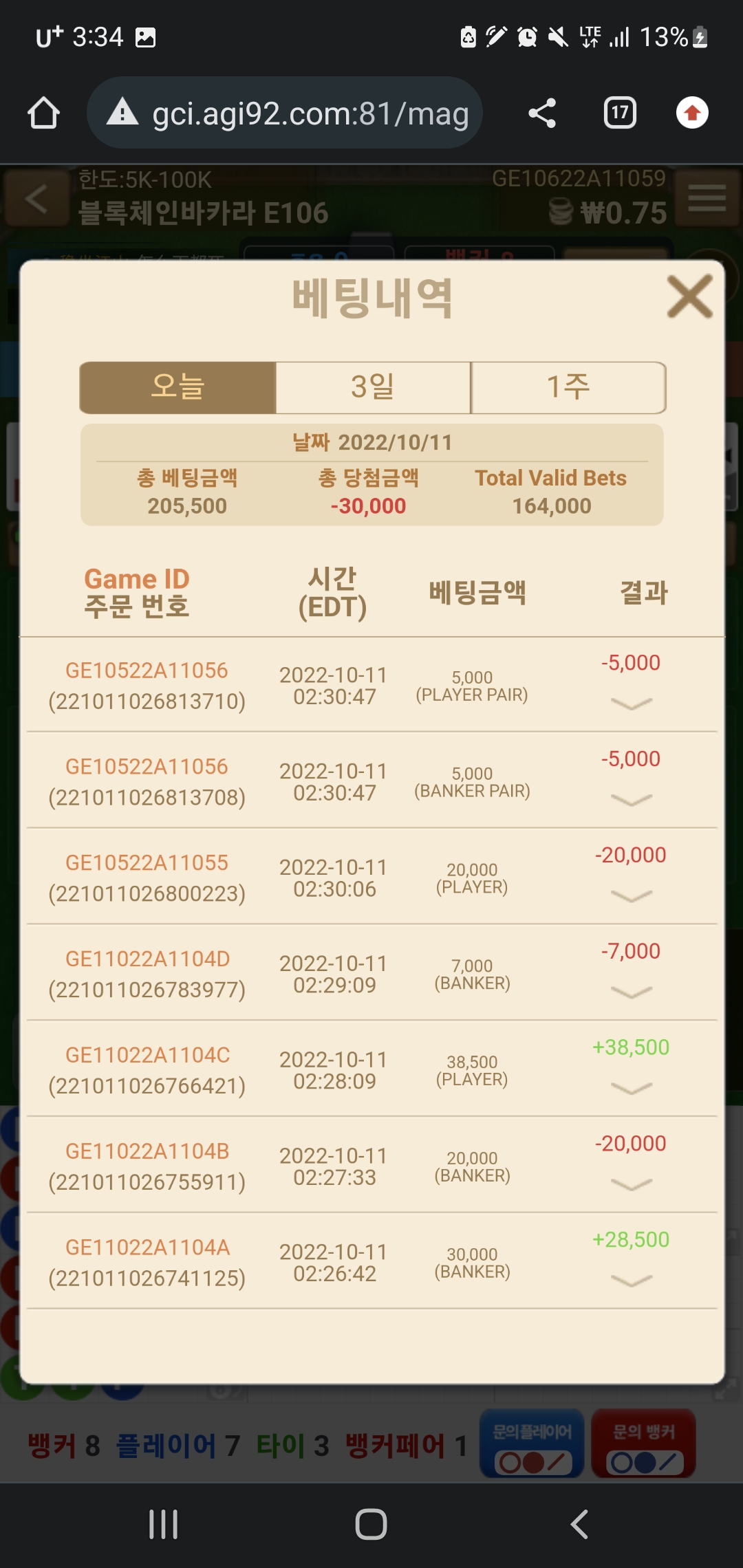Expand details for order 221011026813708
This screenshot has width=743, height=1568.
[631, 799]
